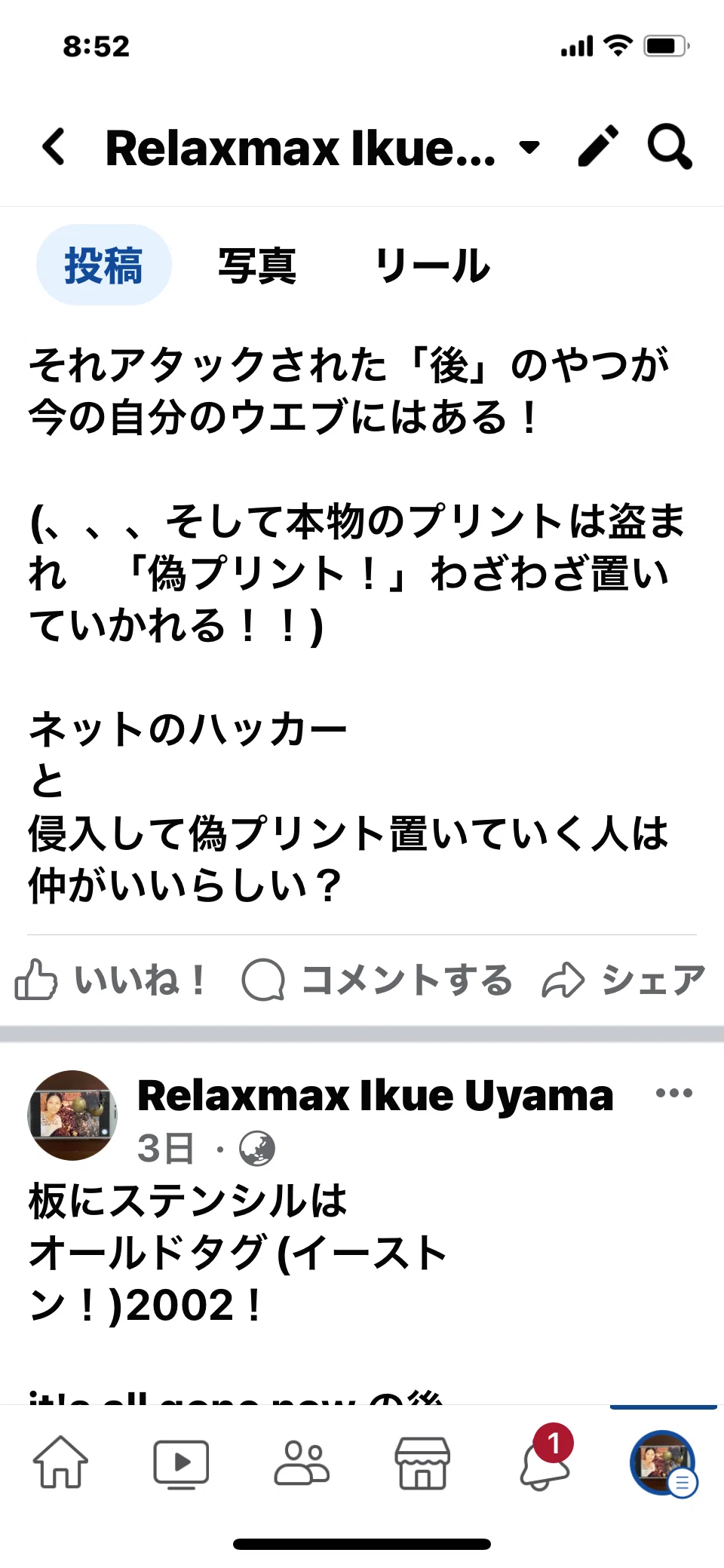Open the profile menu tab

coord(664,1463)
